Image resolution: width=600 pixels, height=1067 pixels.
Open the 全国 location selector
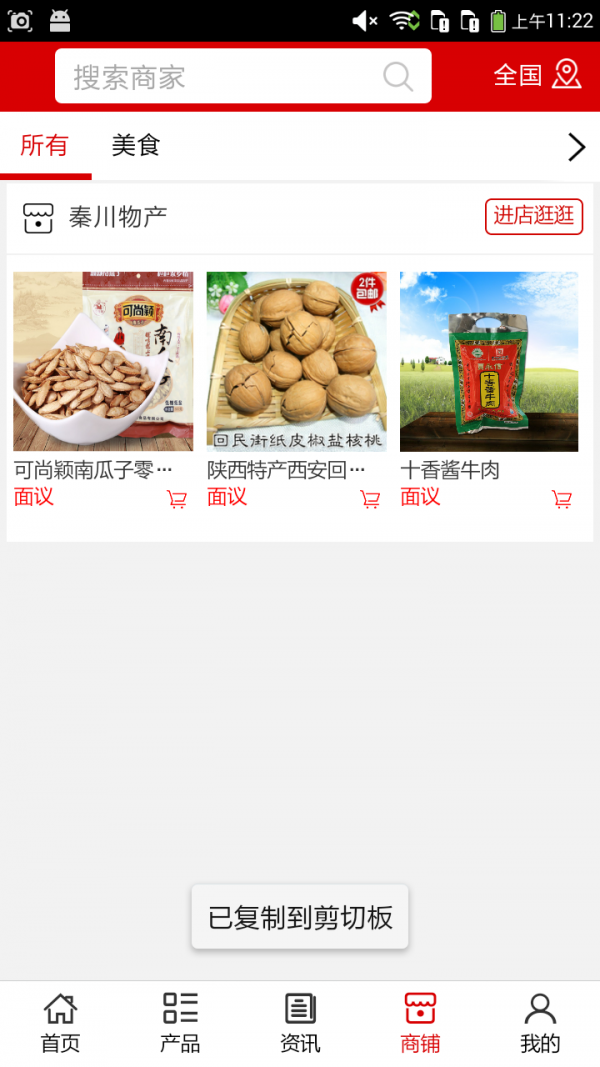tap(537, 75)
